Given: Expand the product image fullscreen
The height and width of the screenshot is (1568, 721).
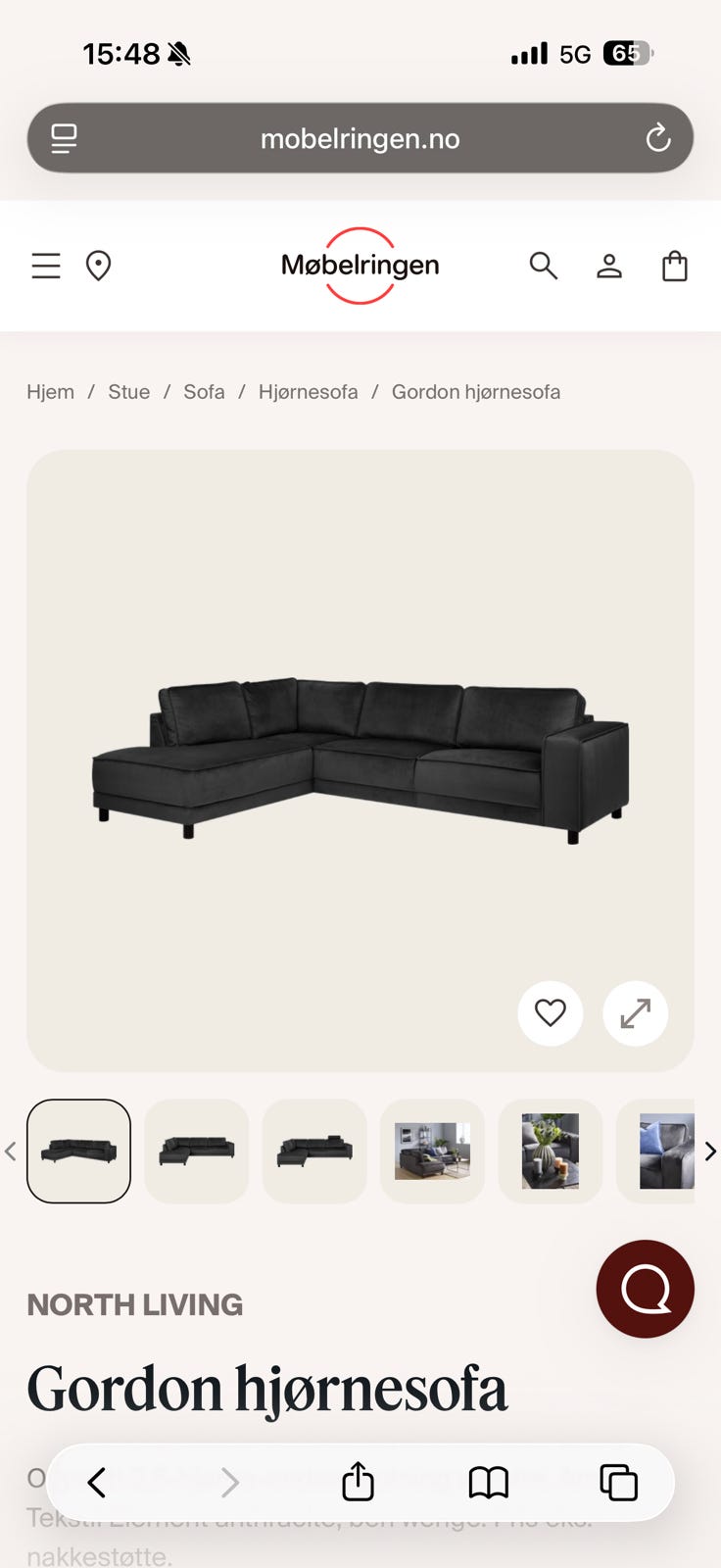Looking at the screenshot, I should coord(635,1013).
